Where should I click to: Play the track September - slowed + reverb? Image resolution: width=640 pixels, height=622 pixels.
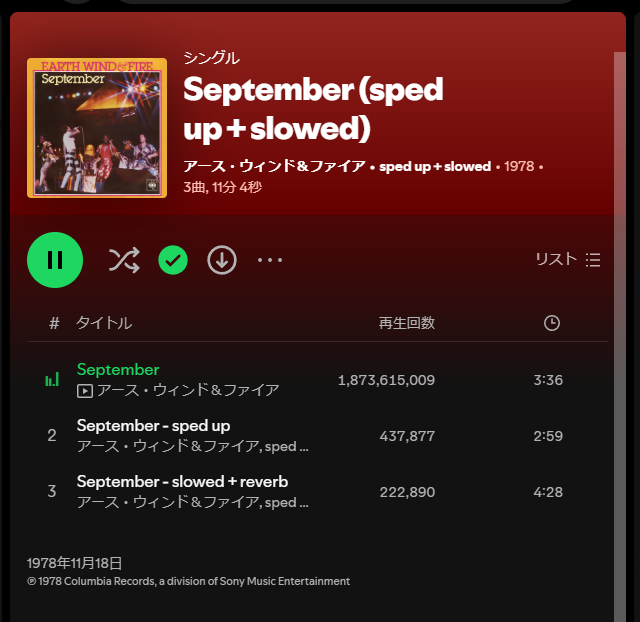(182, 482)
